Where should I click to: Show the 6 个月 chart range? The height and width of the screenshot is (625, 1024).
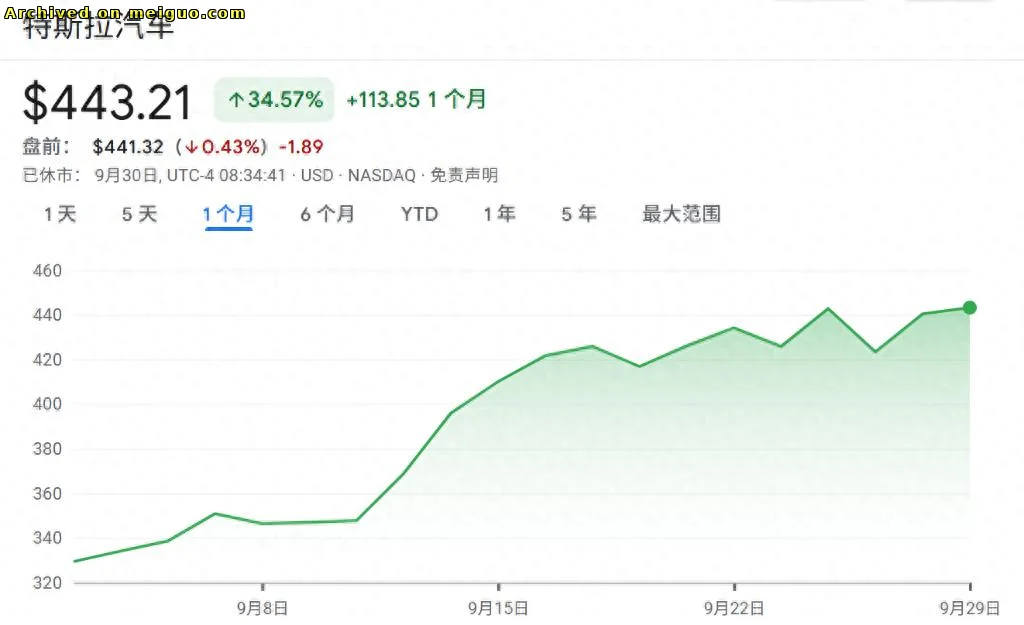328,214
